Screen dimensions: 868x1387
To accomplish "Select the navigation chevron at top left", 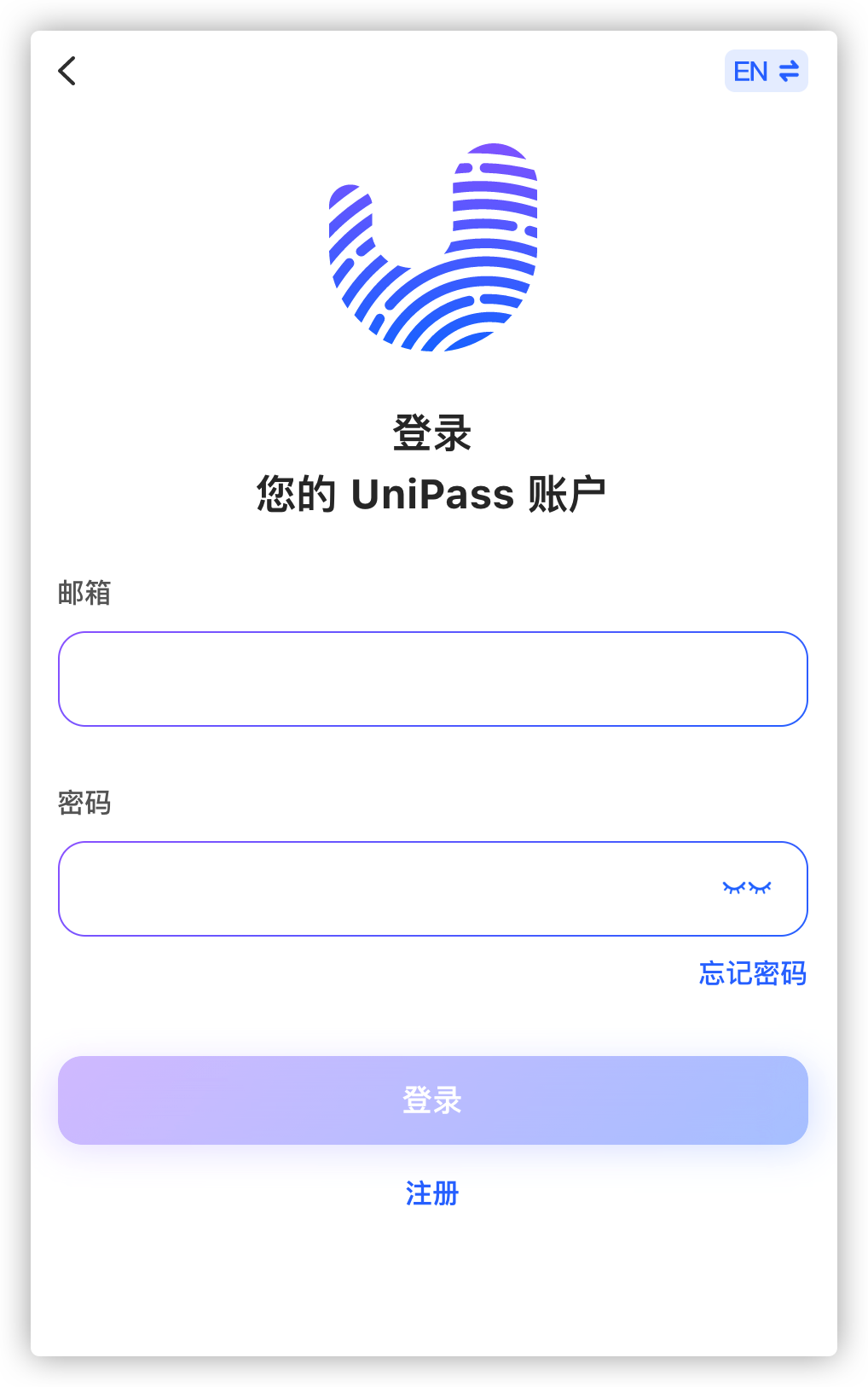I will tap(67, 71).
